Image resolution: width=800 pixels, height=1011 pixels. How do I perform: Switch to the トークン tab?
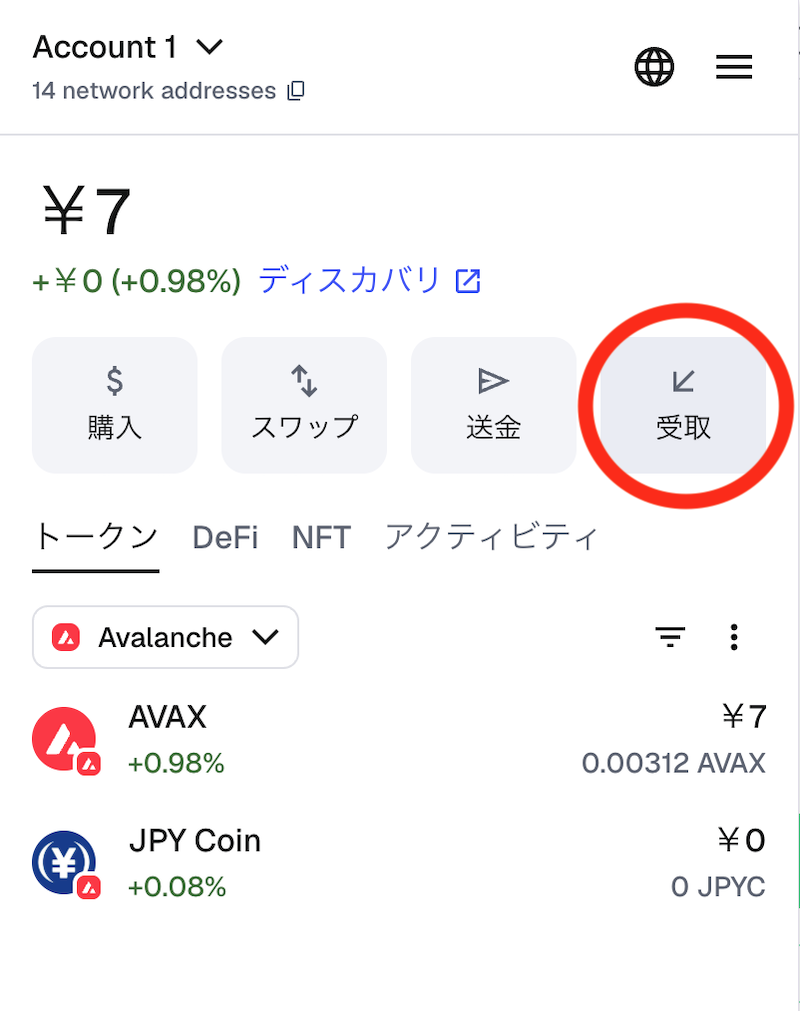(96, 537)
